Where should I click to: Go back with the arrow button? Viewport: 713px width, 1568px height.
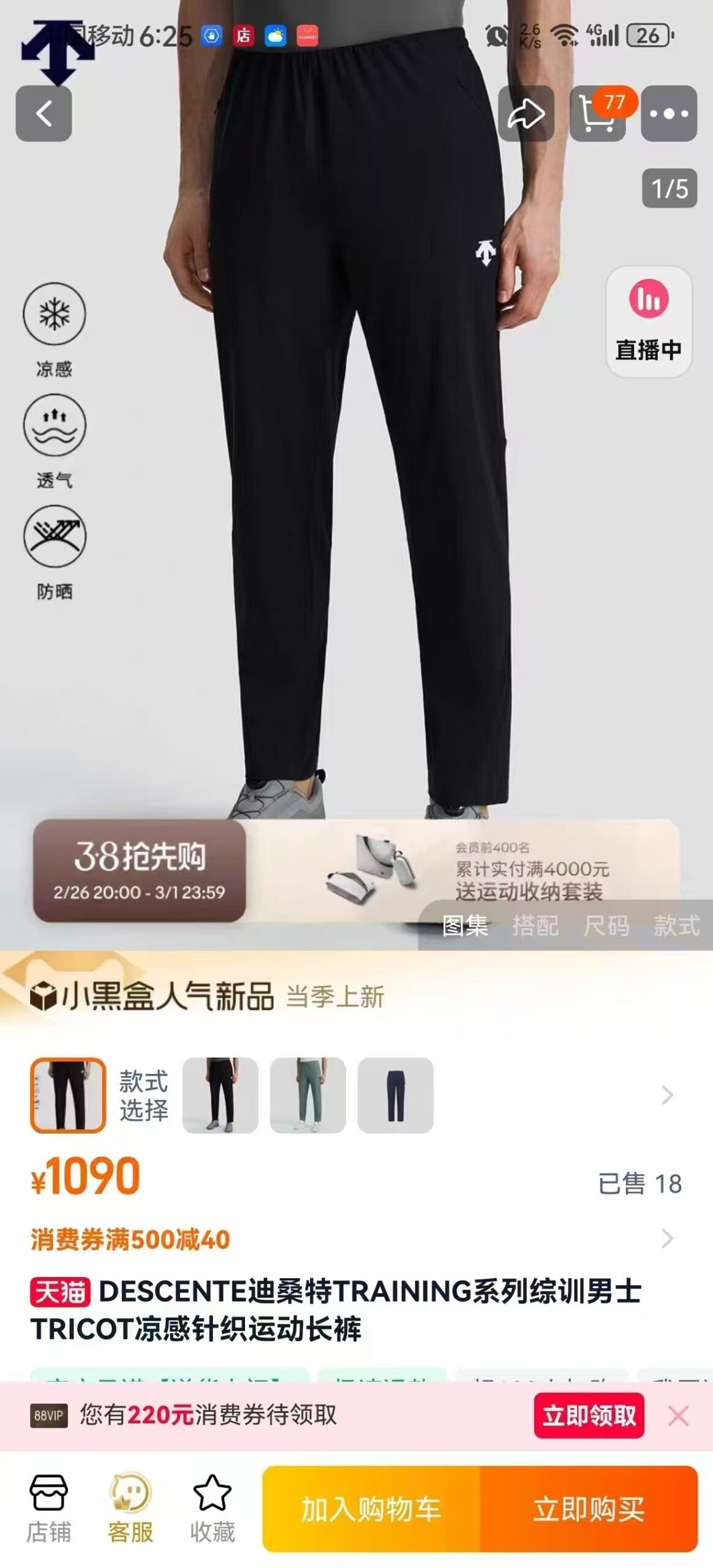(43, 114)
